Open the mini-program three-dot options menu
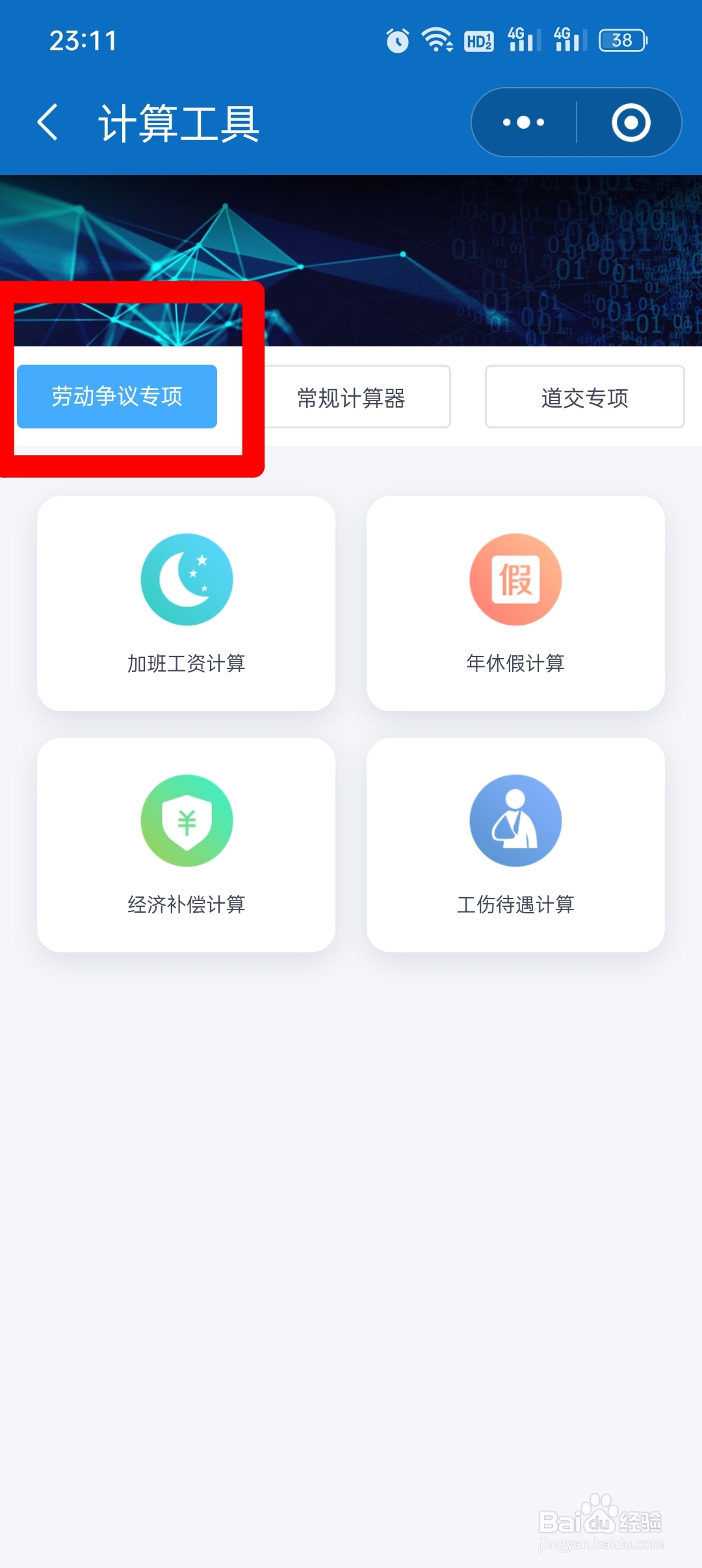702x1568 pixels. pos(524,122)
